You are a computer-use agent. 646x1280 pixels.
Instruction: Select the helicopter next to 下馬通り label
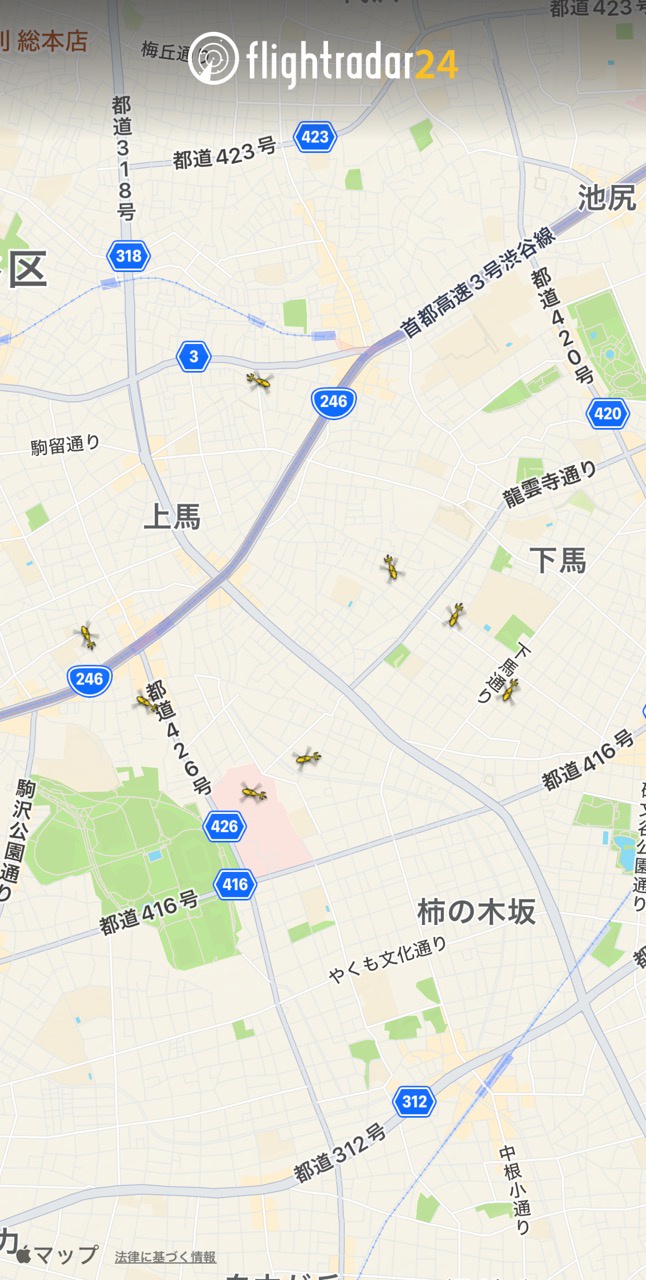coord(509,690)
